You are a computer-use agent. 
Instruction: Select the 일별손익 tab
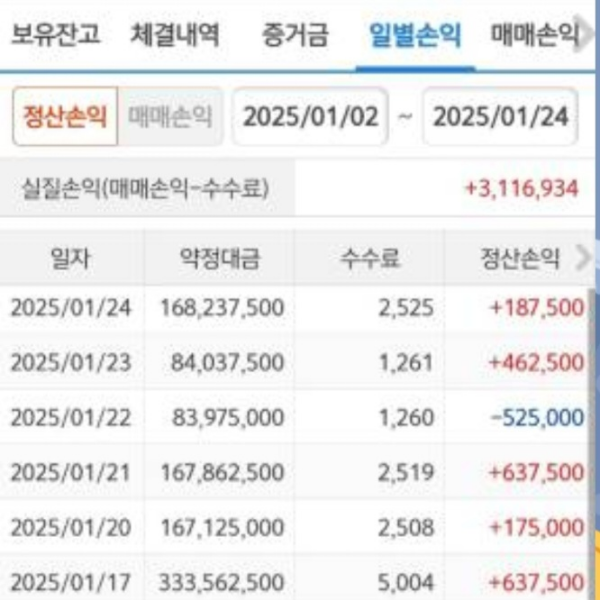[x=415, y=37]
